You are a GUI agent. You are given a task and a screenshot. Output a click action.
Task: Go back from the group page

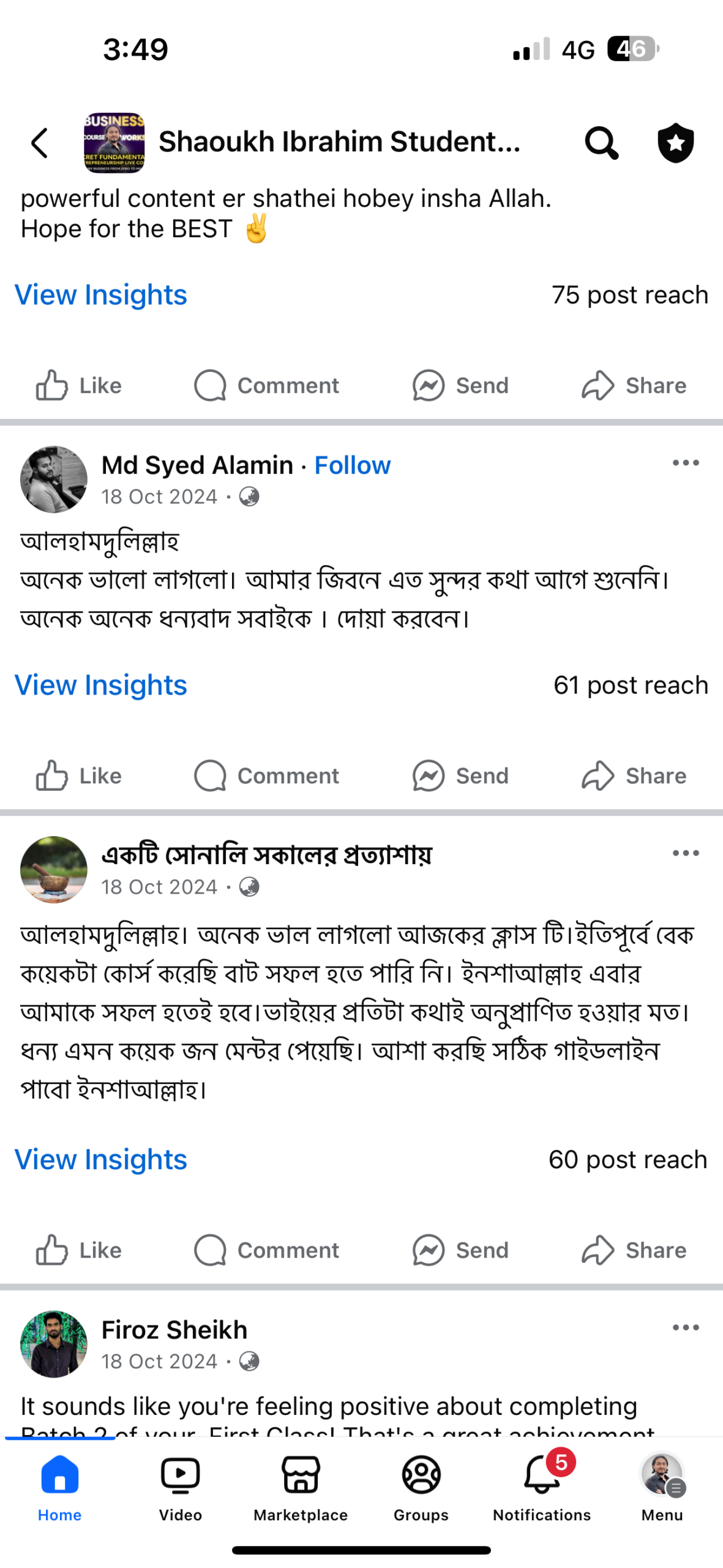point(40,143)
